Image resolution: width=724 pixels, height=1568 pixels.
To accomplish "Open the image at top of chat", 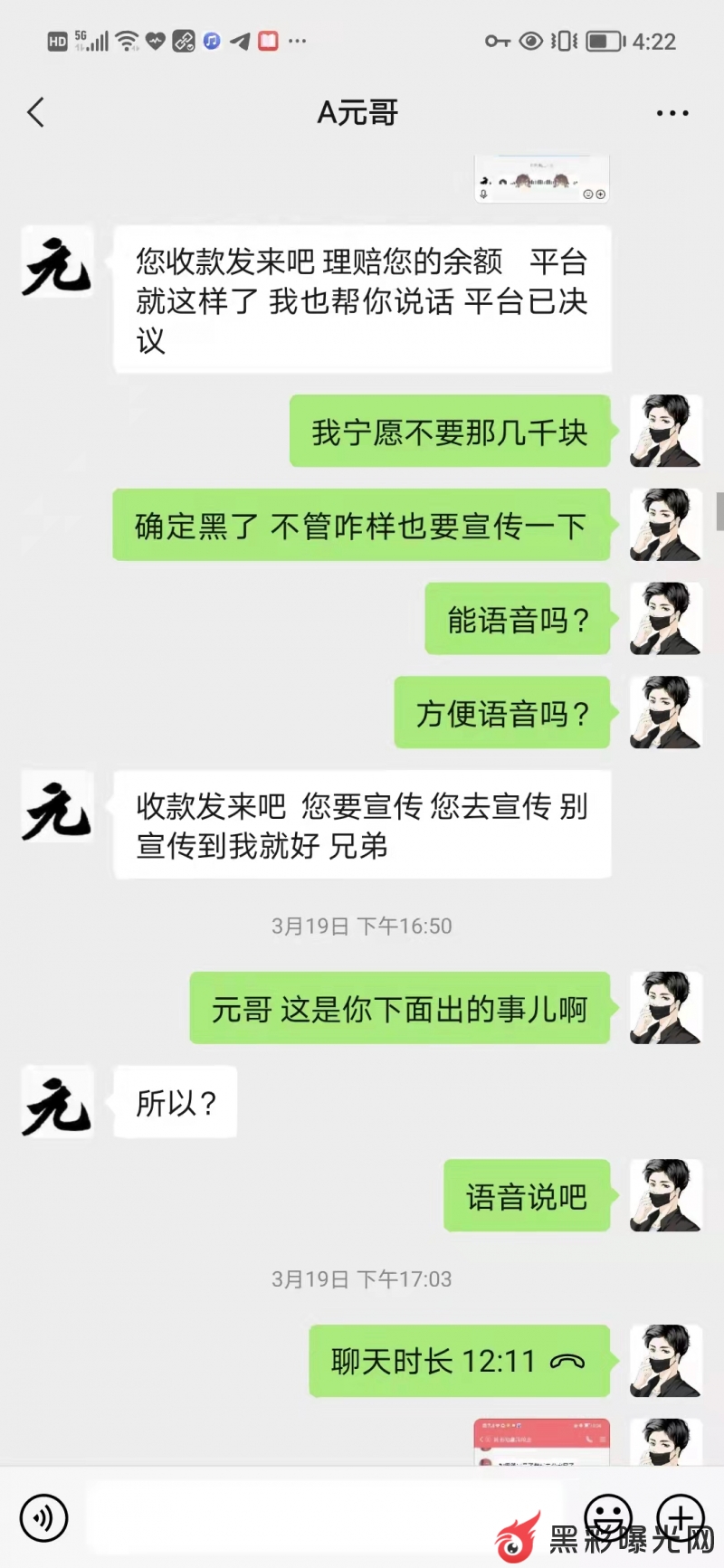I will coord(541,179).
